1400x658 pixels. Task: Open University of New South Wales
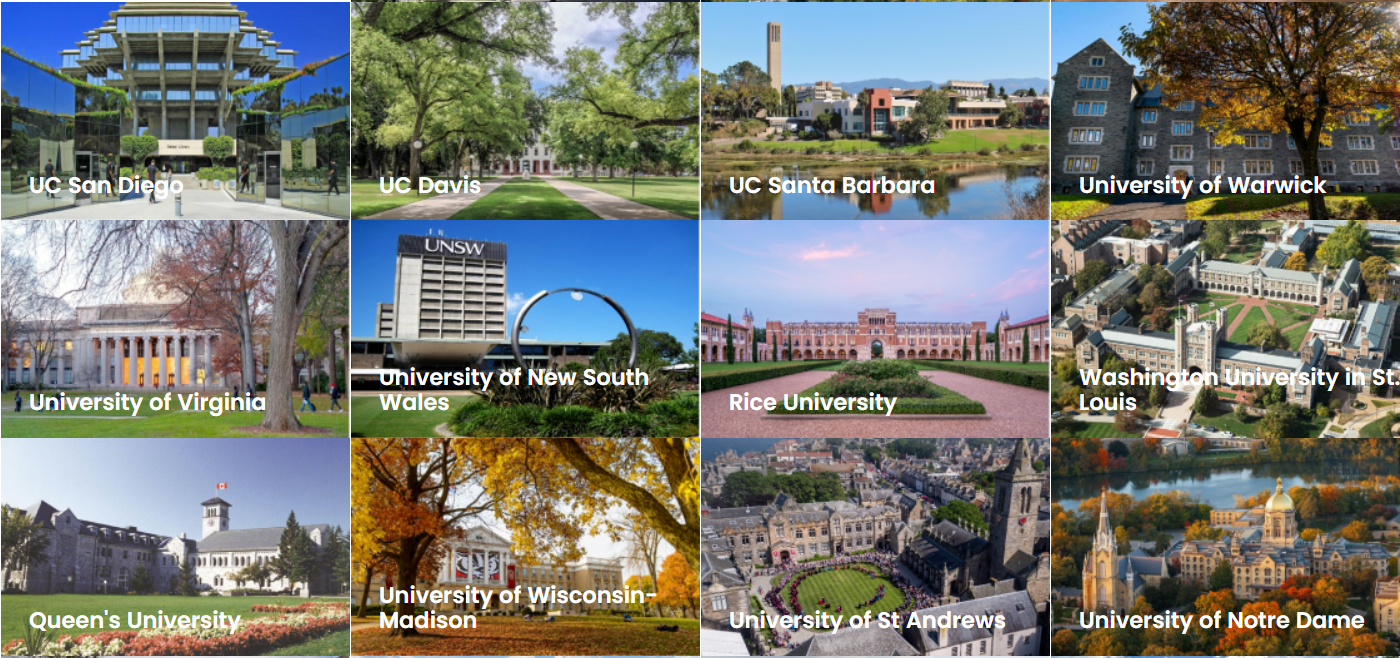(525, 329)
